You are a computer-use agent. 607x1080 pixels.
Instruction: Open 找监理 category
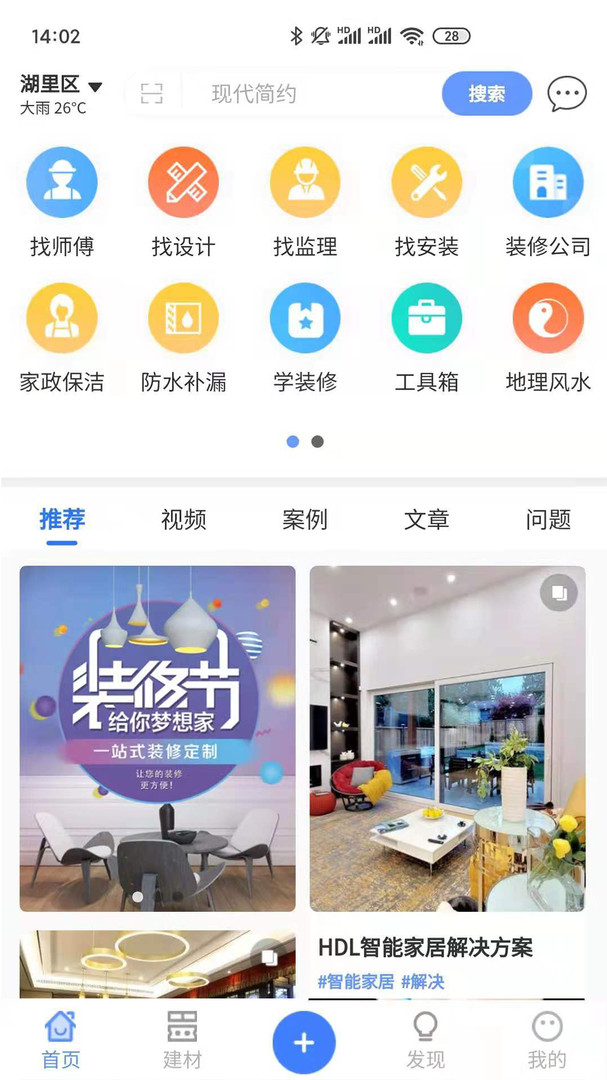(305, 200)
